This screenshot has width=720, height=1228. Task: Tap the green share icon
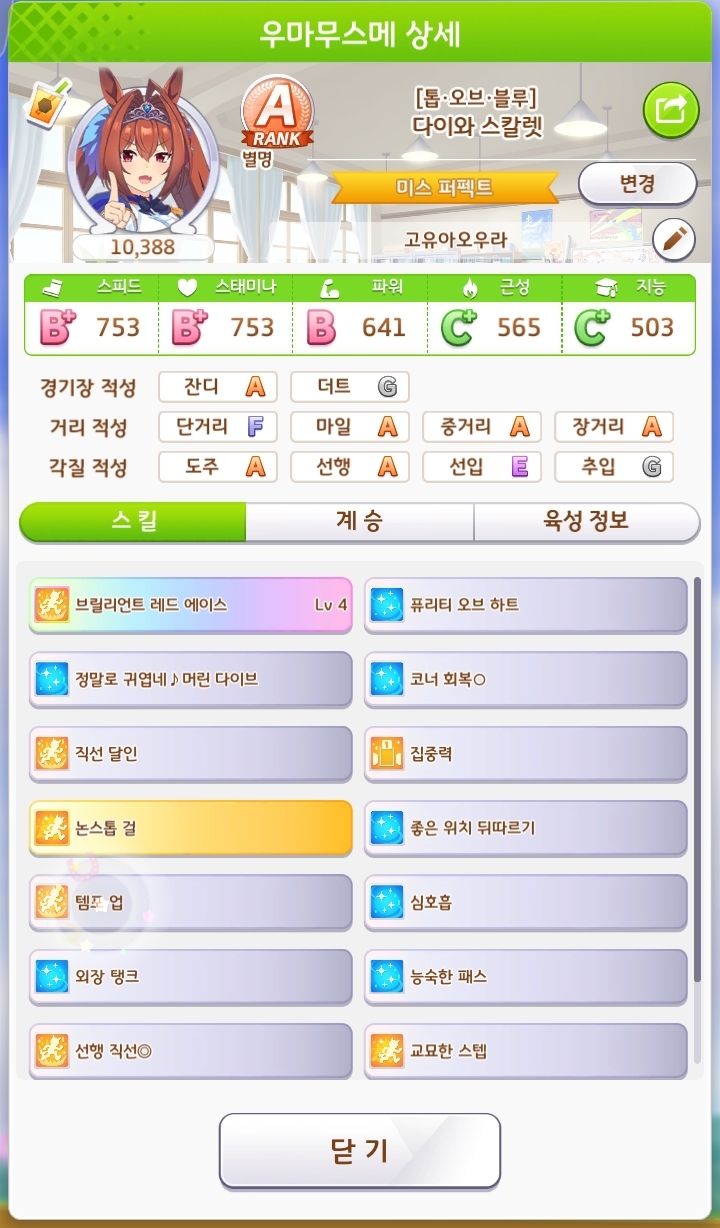tap(671, 110)
